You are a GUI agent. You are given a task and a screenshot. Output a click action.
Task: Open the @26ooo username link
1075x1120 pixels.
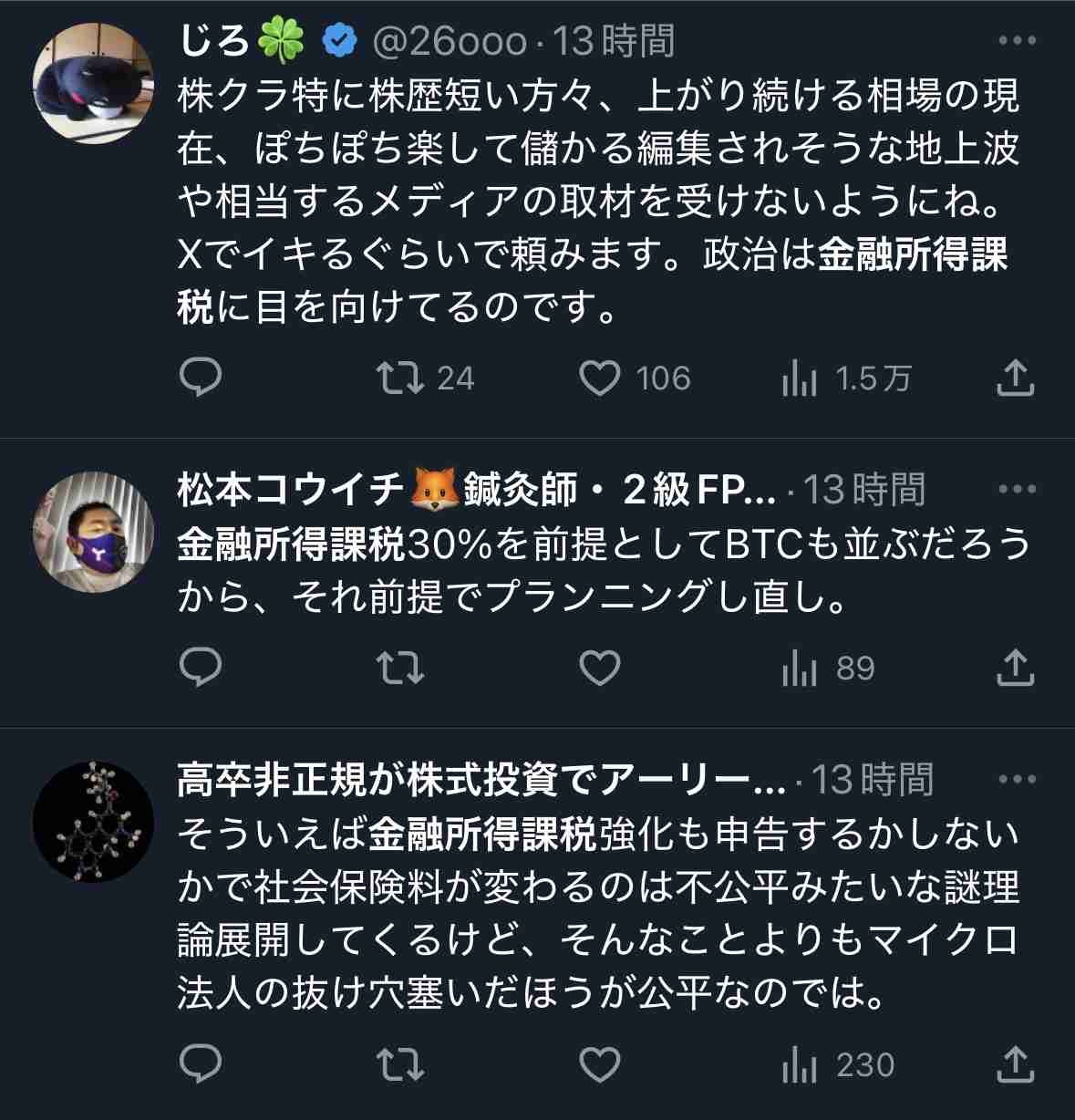click(449, 41)
